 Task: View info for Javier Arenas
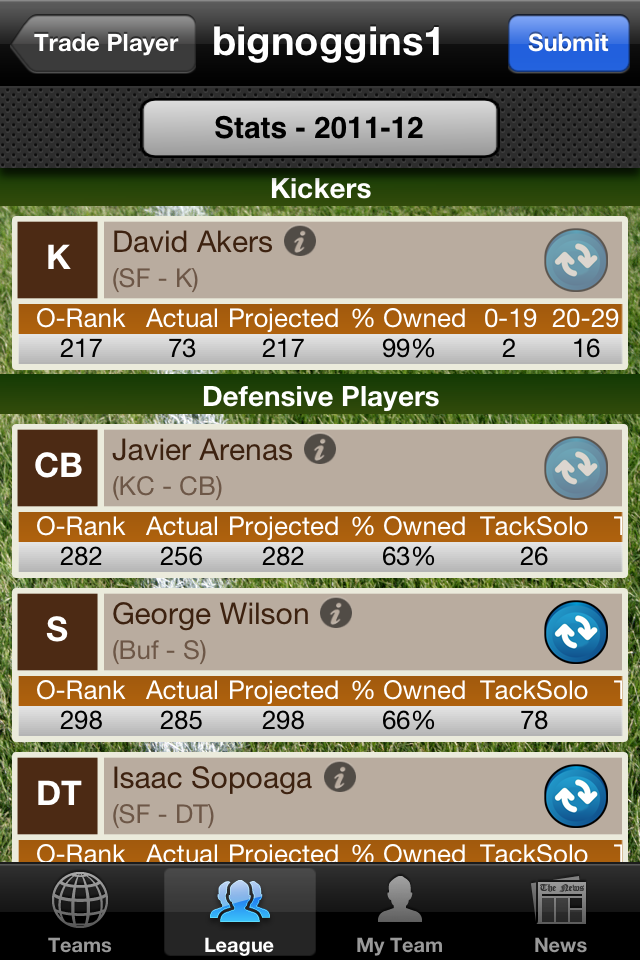click(x=319, y=449)
